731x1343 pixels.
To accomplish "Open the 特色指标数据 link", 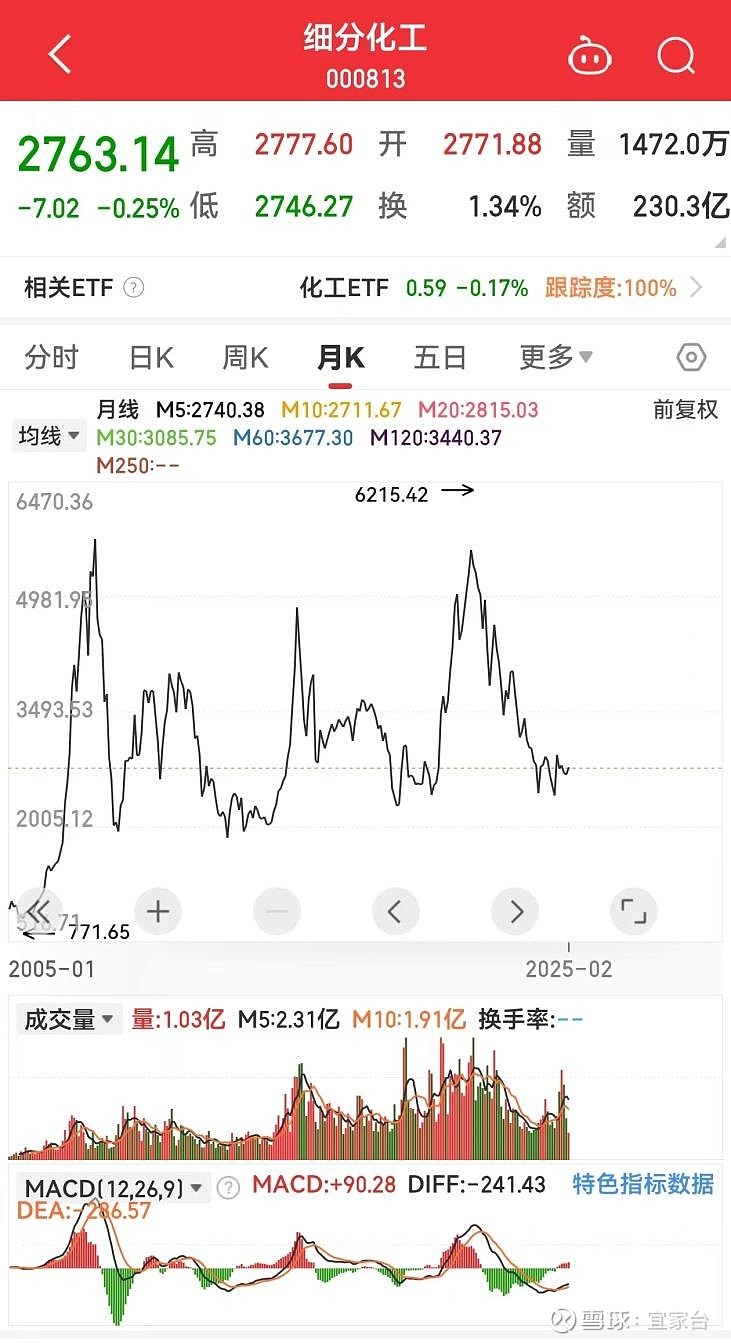I will coord(644,1186).
